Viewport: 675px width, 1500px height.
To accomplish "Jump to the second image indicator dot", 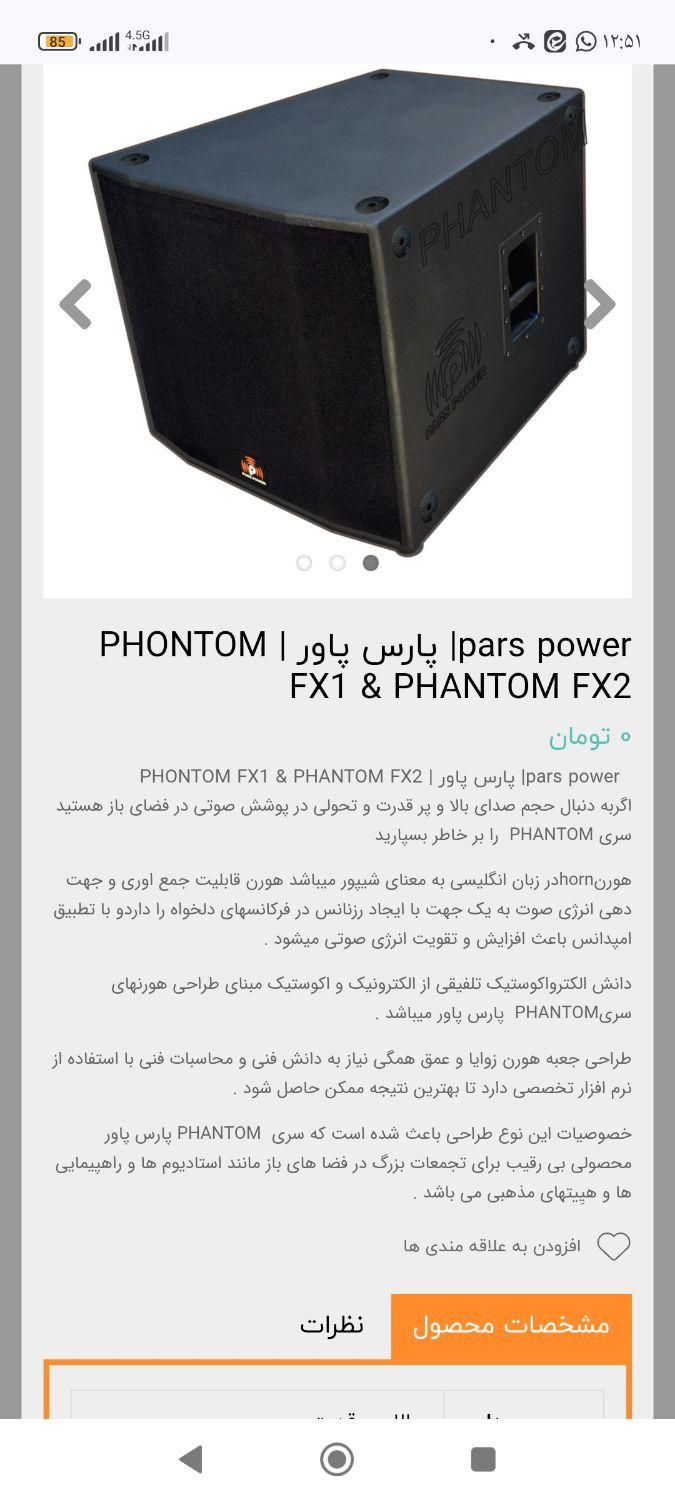I will click(x=337, y=563).
